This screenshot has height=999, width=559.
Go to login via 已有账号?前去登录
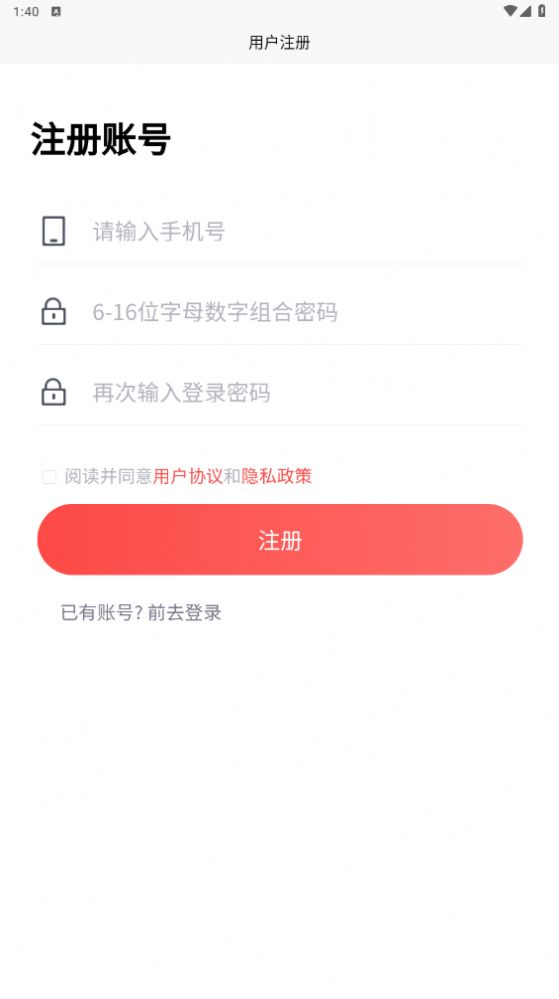(x=141, y=612)
